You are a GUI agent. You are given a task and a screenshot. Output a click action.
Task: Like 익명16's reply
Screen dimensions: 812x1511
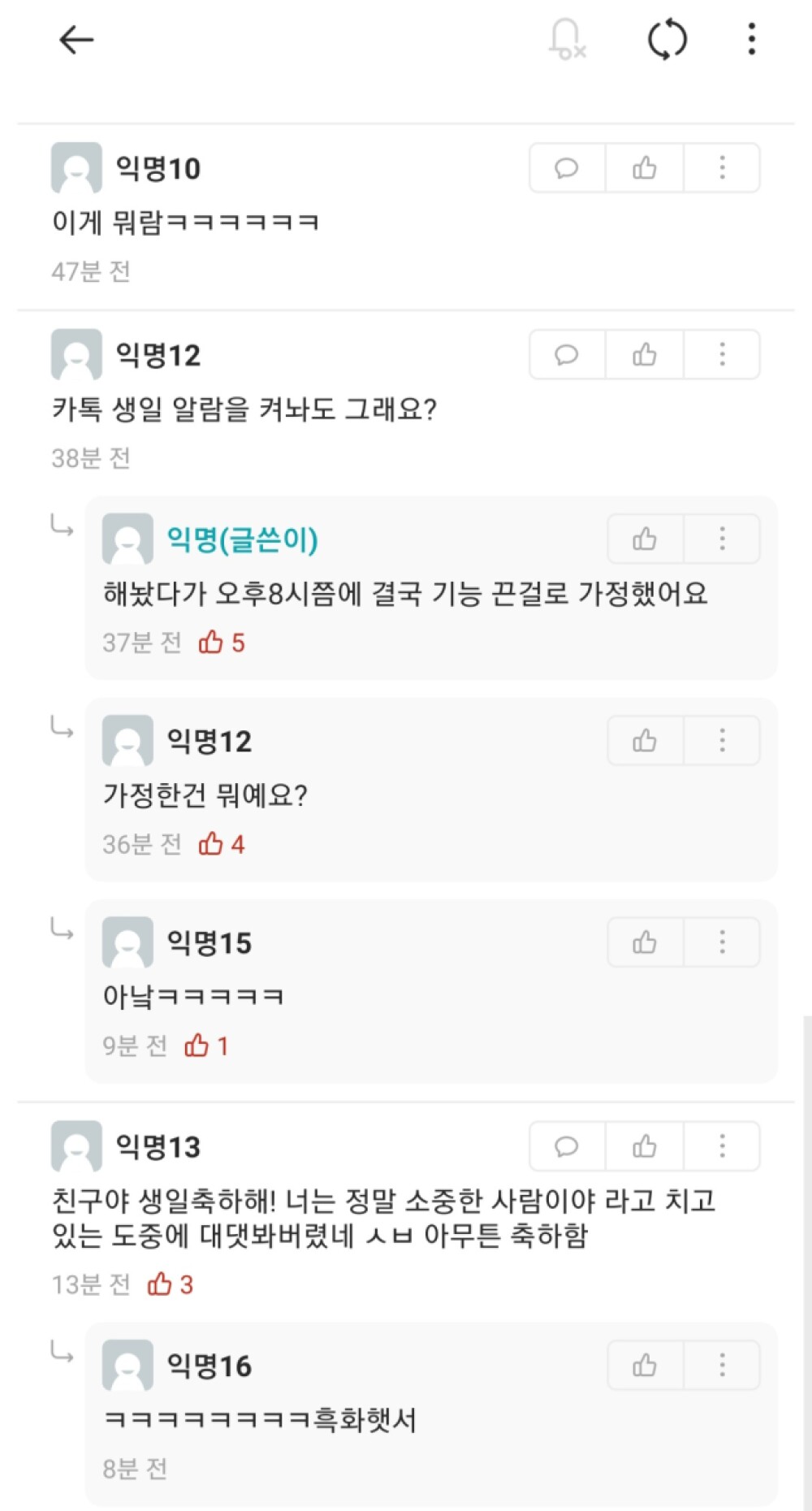[x=645, y=1366]
